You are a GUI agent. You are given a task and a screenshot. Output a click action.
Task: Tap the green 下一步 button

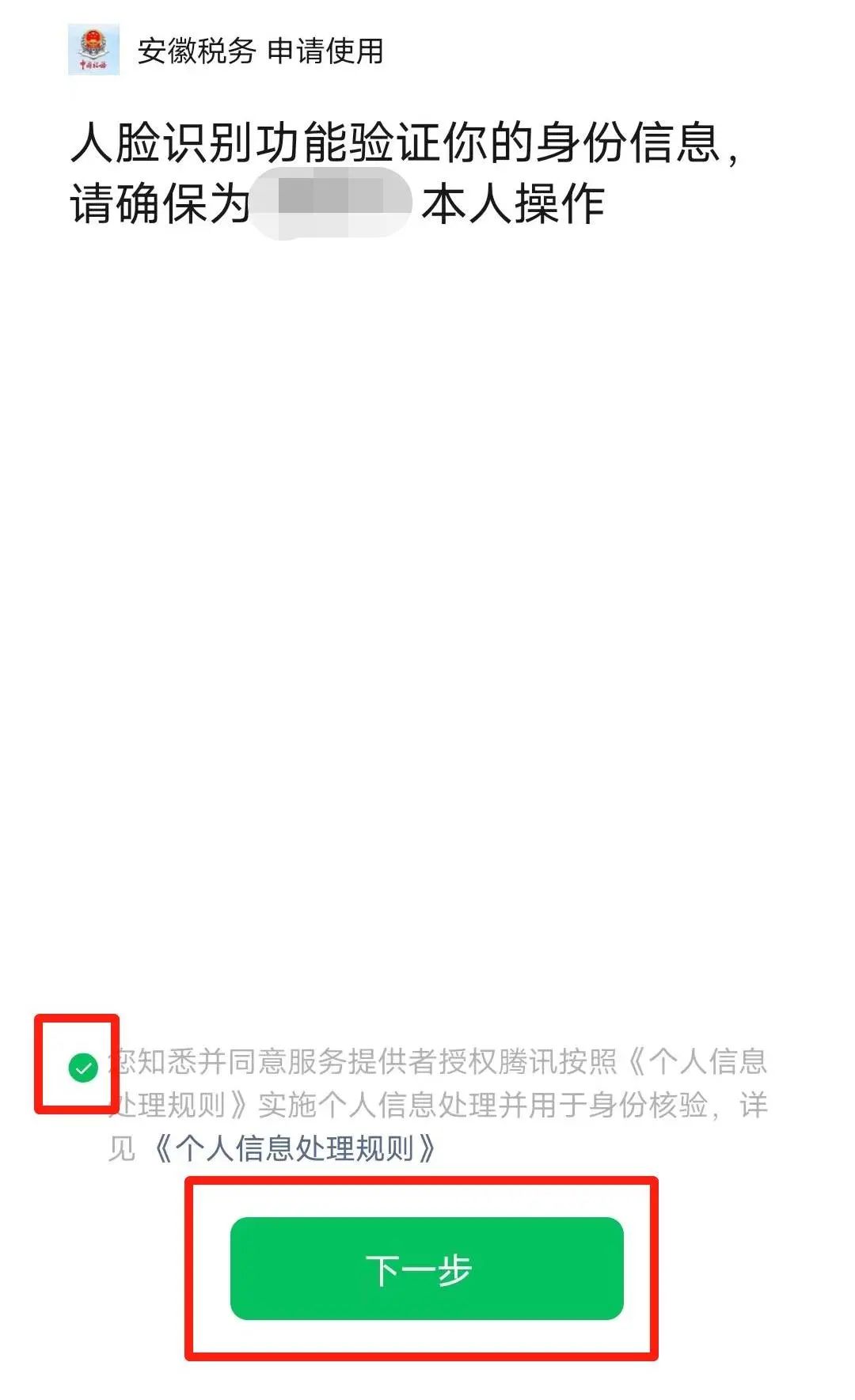[x=427, y=1268]
